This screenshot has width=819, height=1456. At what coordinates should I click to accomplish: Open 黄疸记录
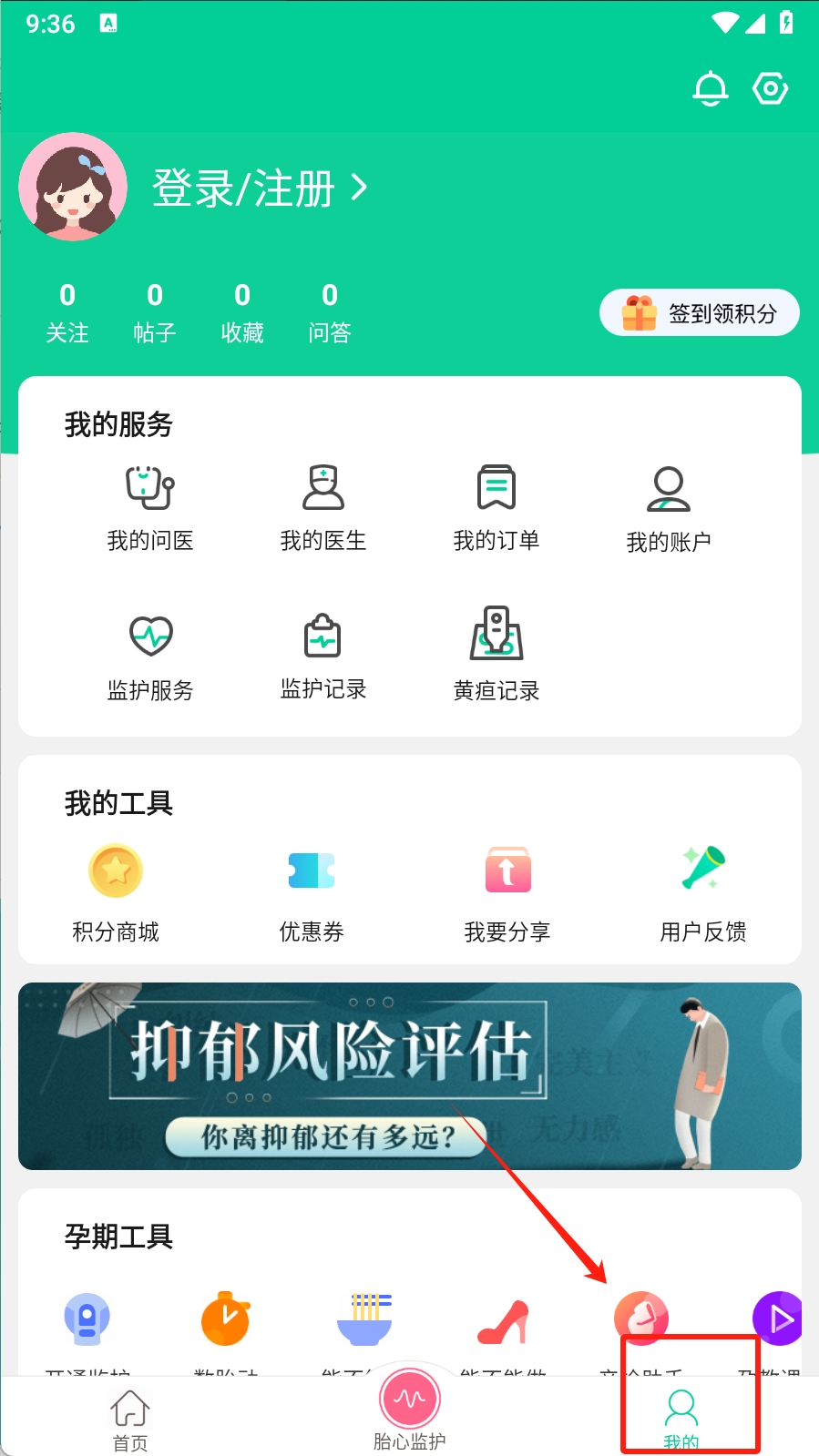[x=497, y=657]
